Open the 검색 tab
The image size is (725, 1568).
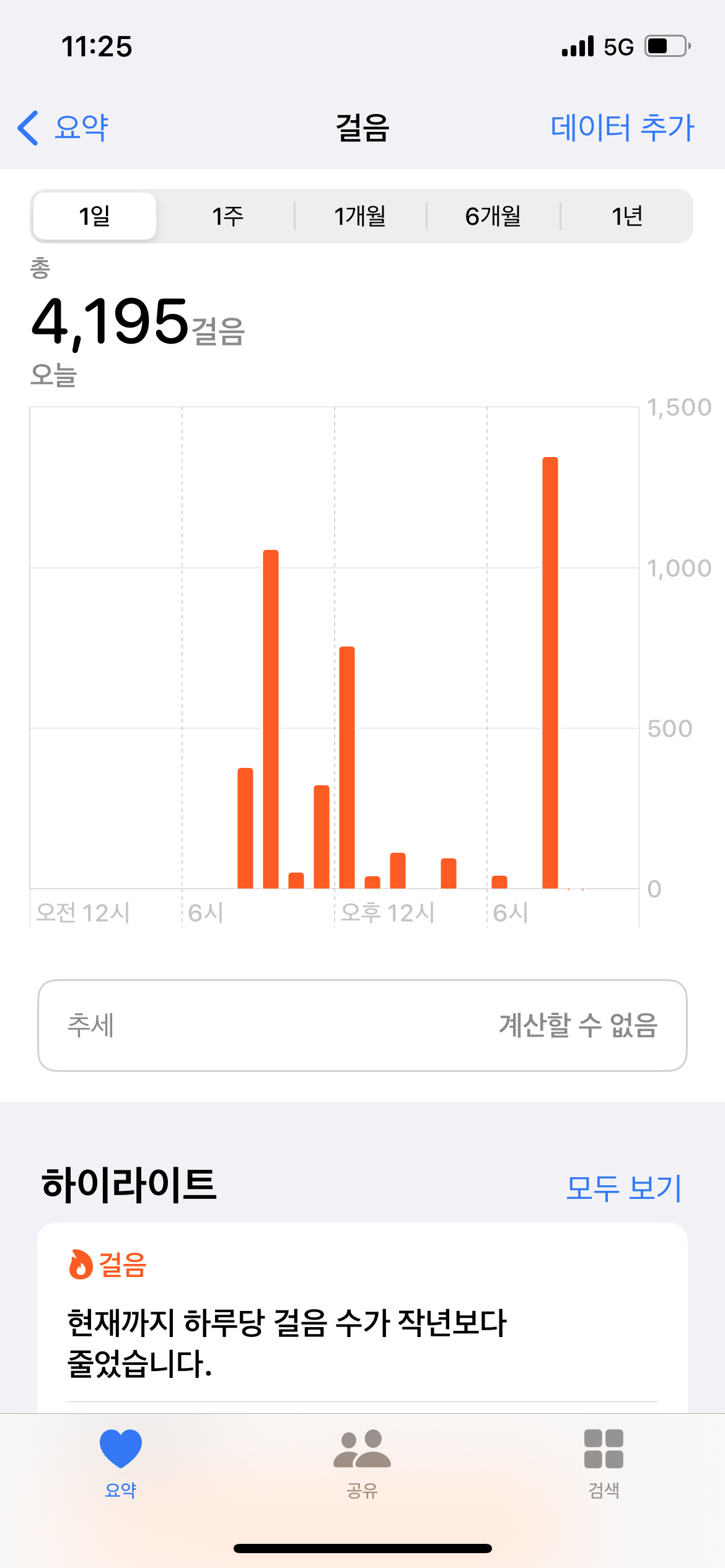point(604,1463)
